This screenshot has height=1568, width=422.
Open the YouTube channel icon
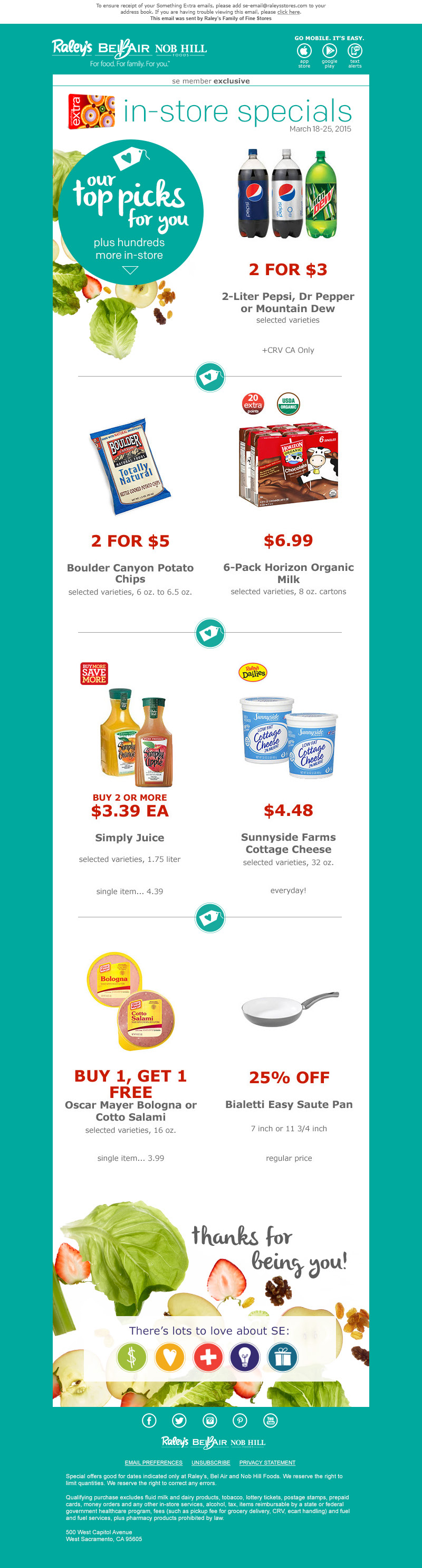point(271,1420)
